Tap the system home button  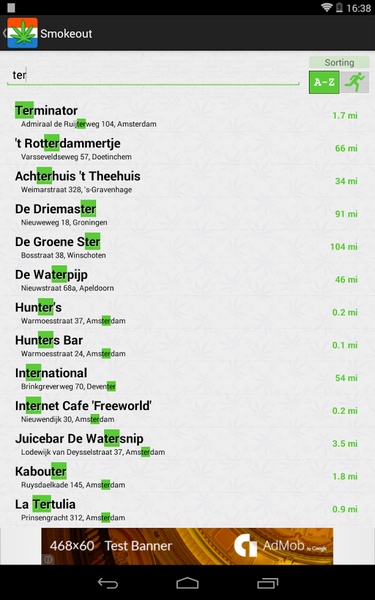click(x=188, y=583)
